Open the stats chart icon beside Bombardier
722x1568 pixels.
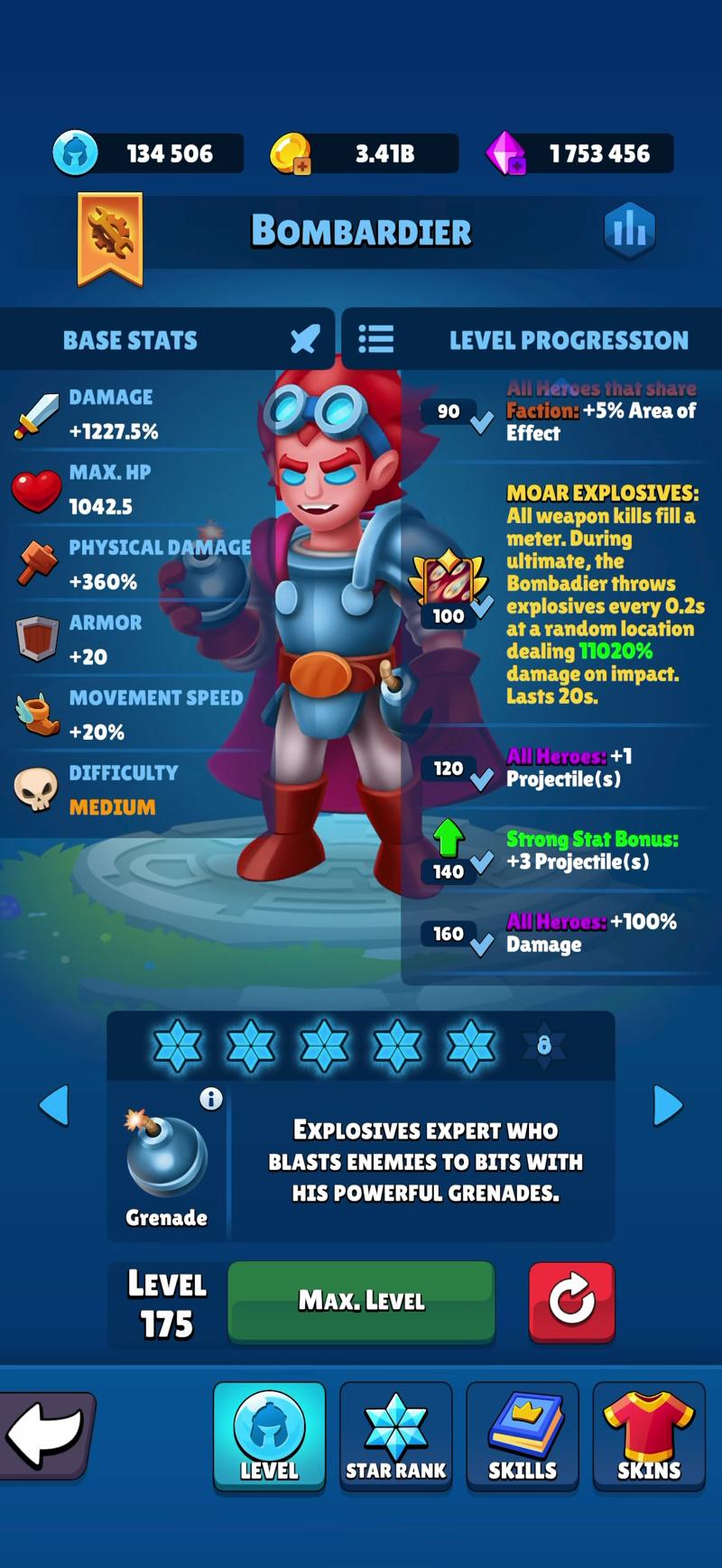(629, 230)
